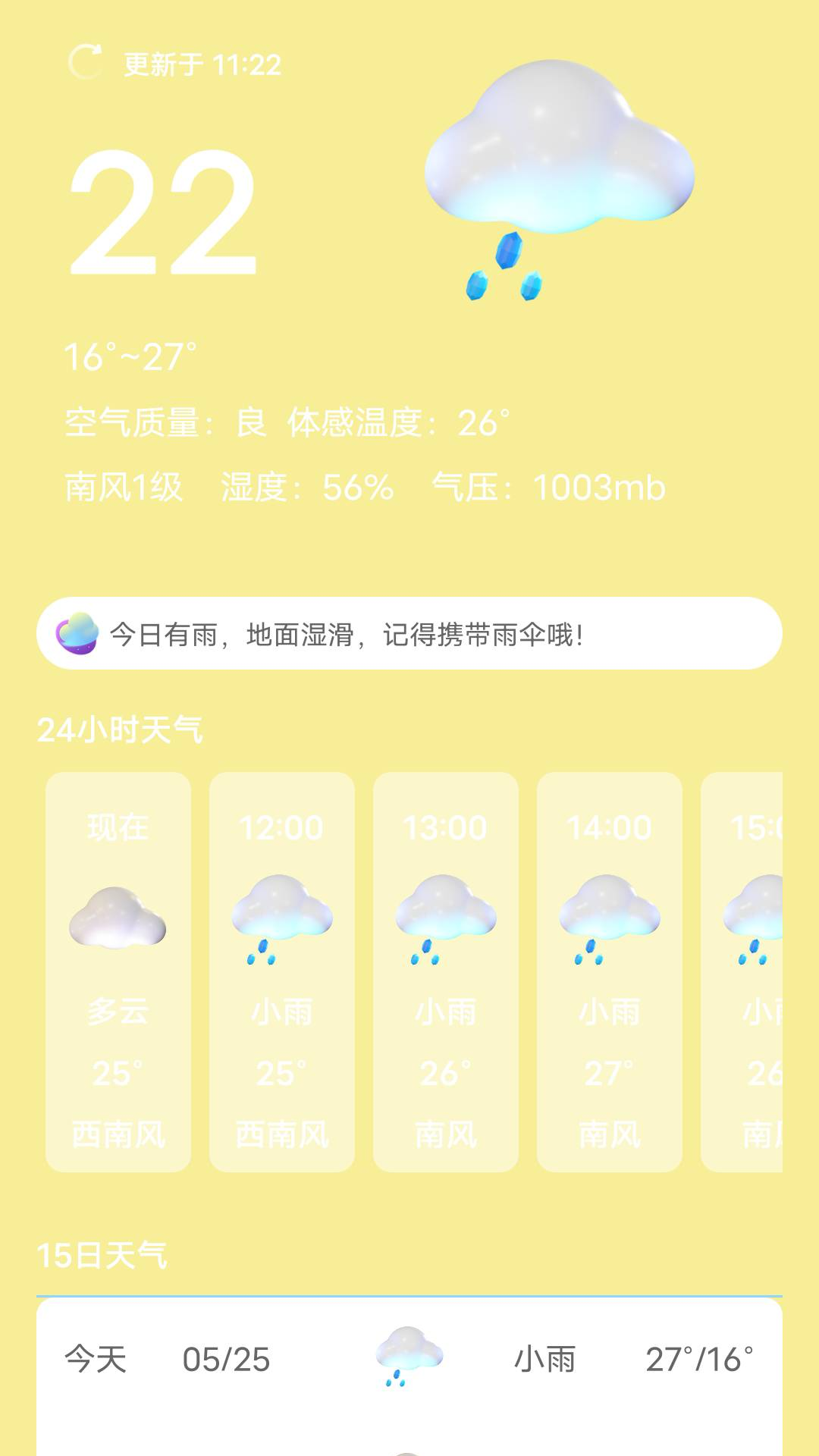The height and width of the screenshot is (1456, 819).
Task: View the 13:00 hourly forecast card
Action: (446, 971)
